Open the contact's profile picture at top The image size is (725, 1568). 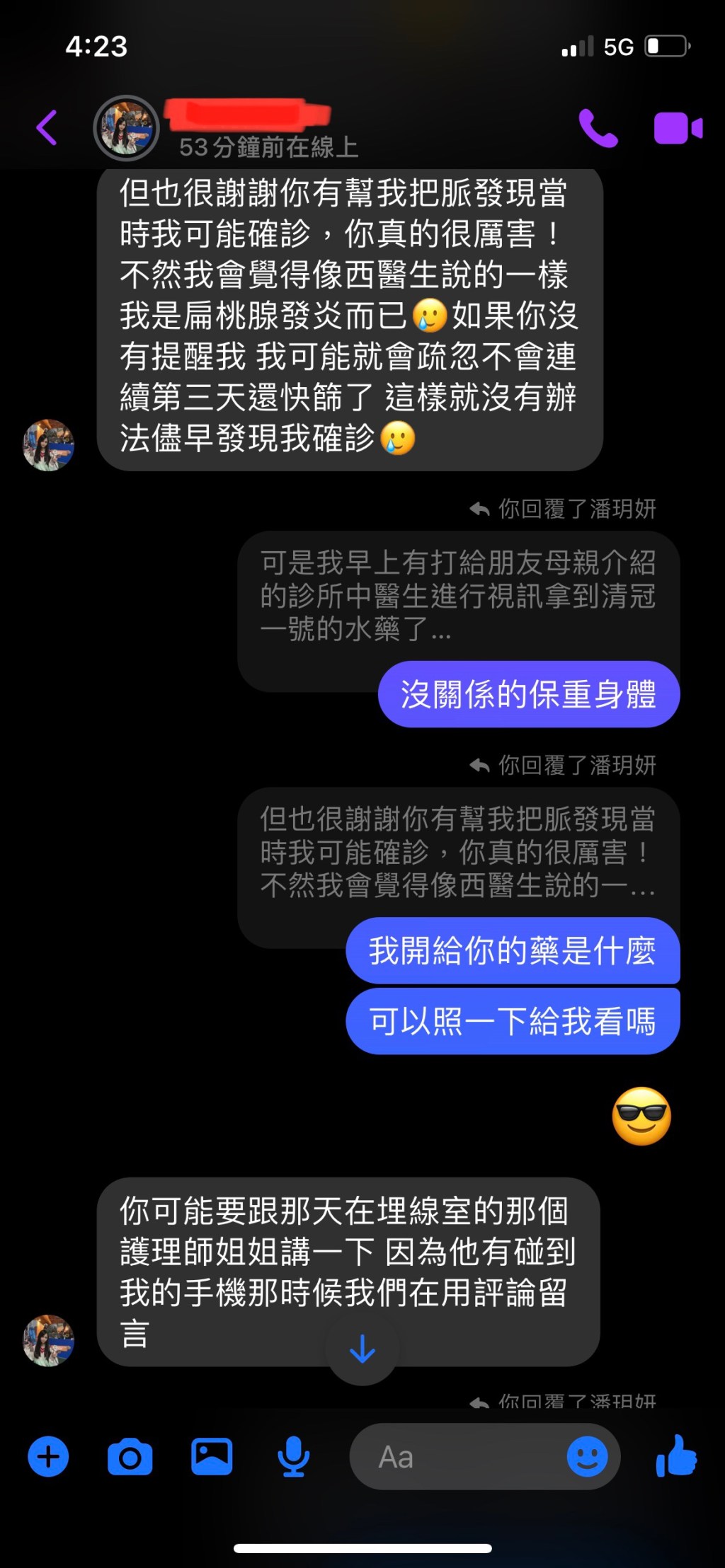(126, 128)
